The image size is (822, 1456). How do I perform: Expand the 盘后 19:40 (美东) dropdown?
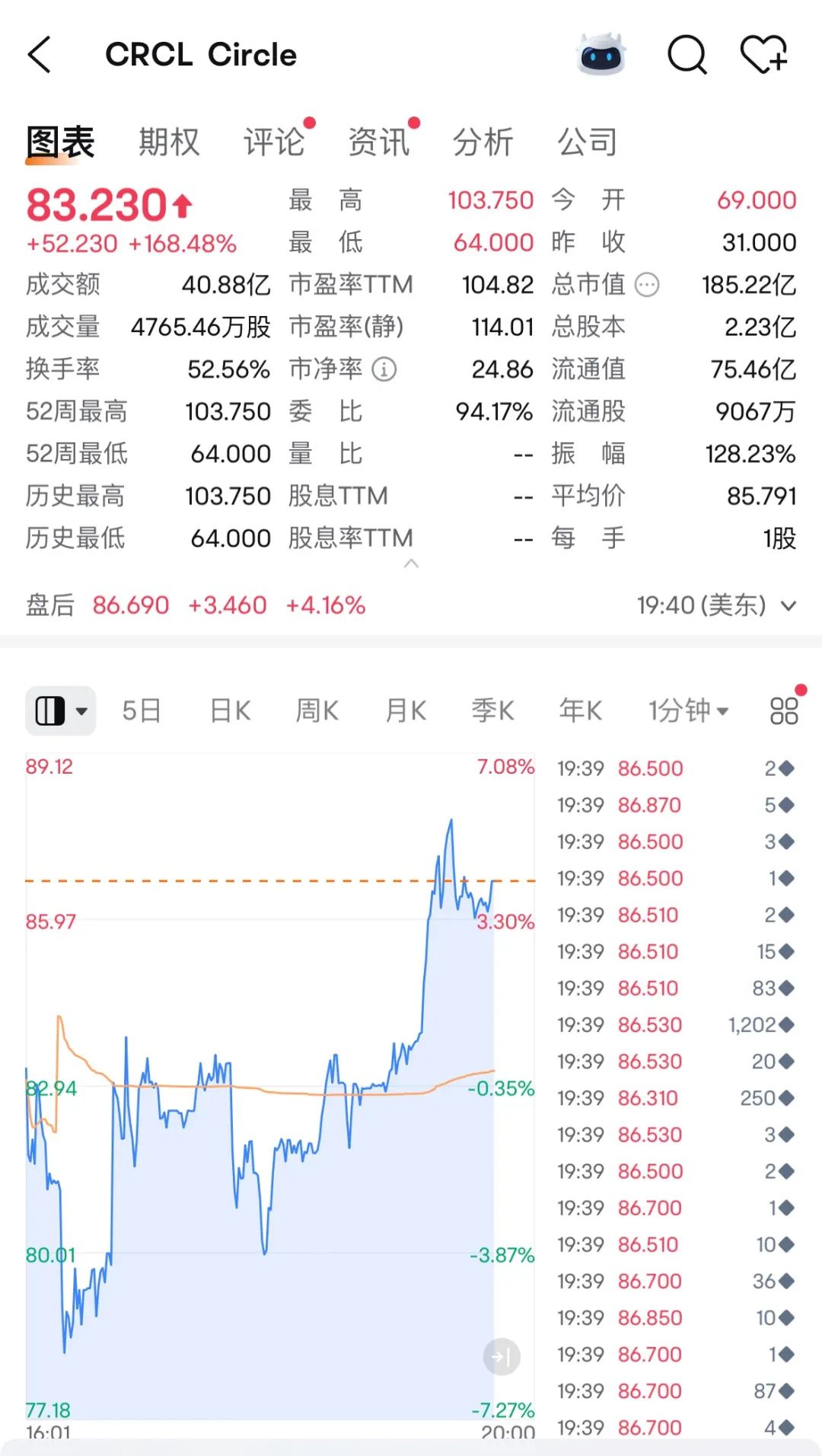789,606
